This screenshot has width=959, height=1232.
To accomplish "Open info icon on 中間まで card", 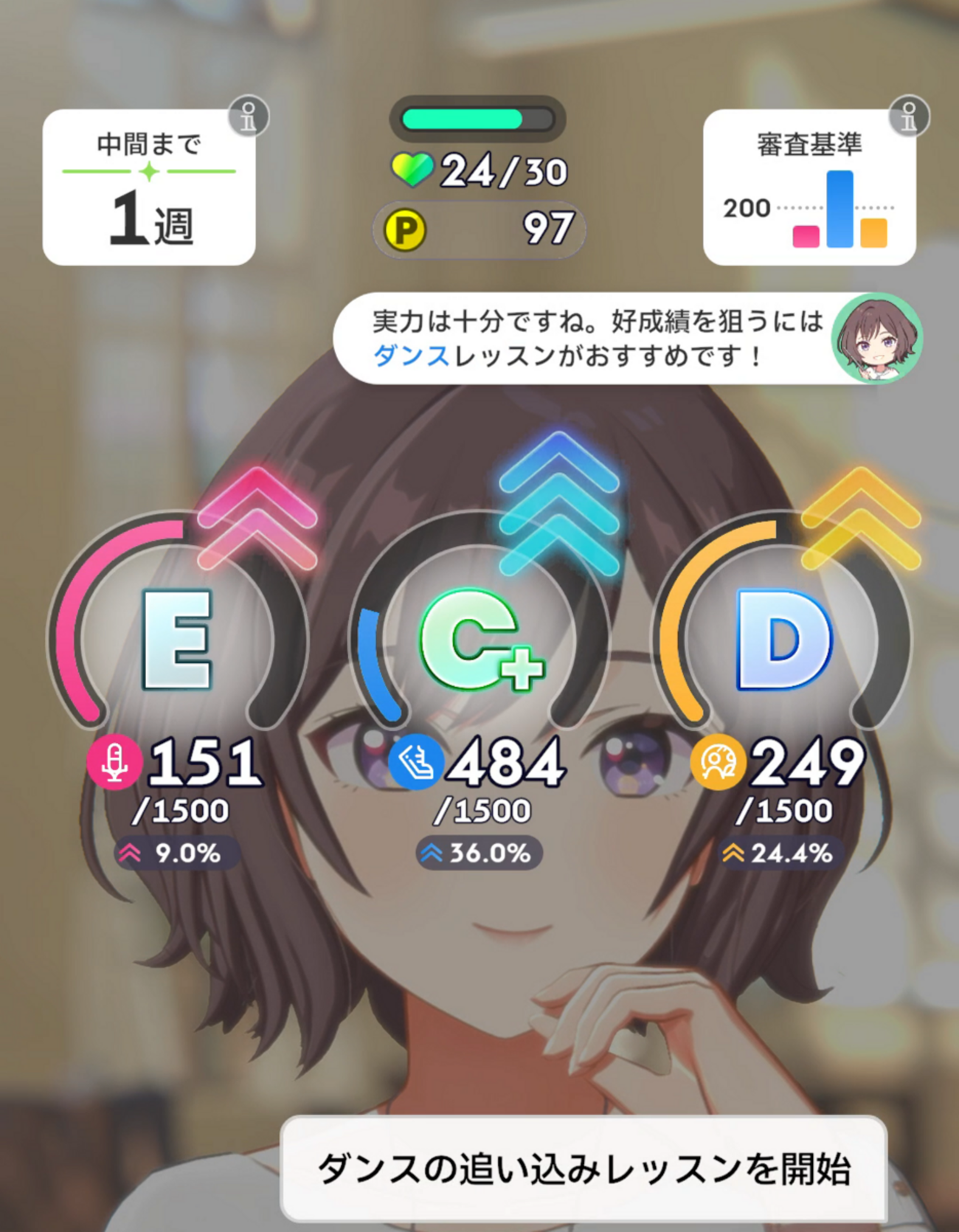I will (x=249, y=117).
